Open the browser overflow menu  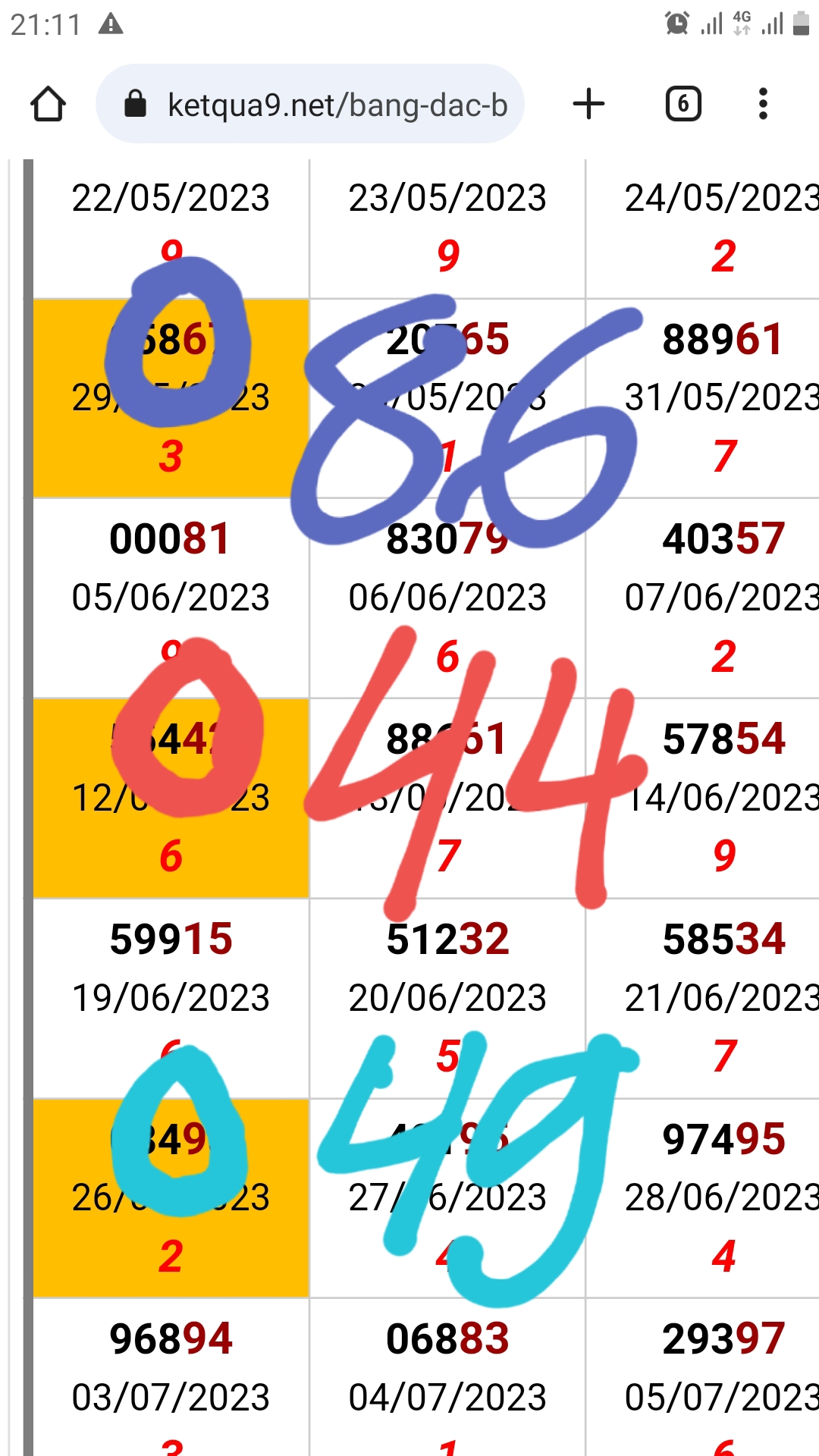point(763,104)
